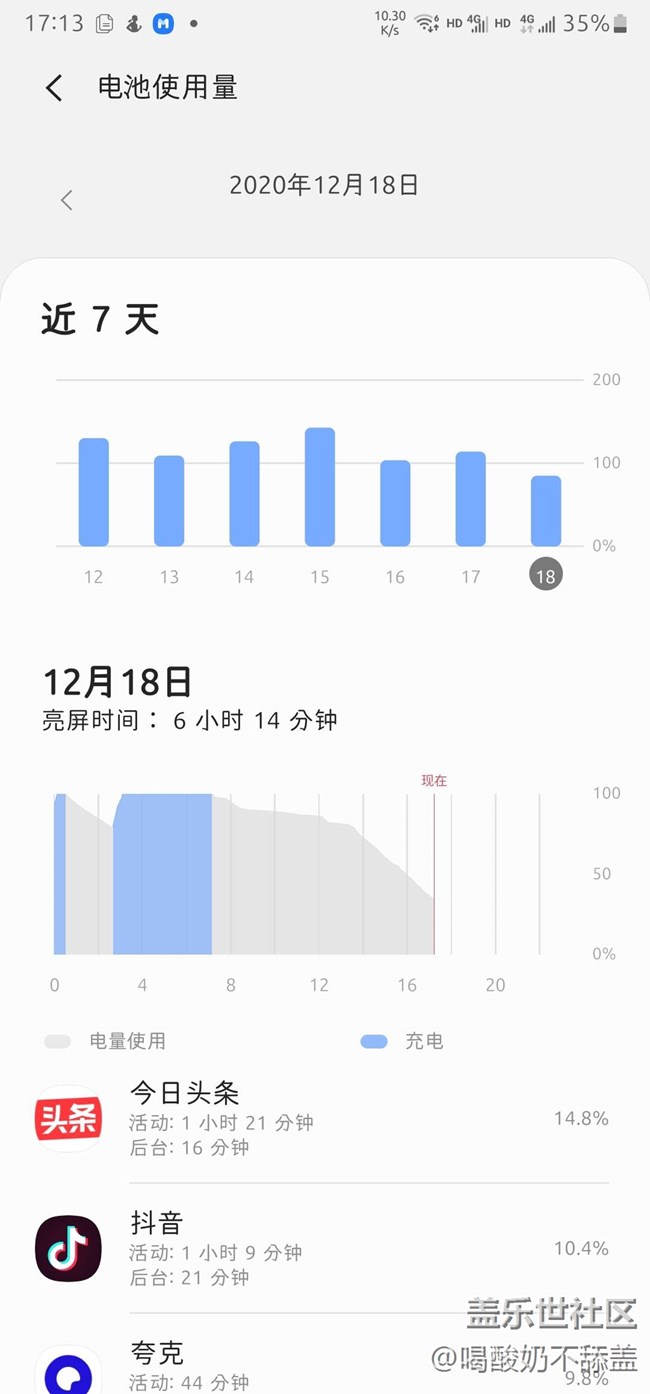The width and height of the screenshot is (650, 1394).
Task: Select day 16 bar in chart
Action: click(395, 503)
